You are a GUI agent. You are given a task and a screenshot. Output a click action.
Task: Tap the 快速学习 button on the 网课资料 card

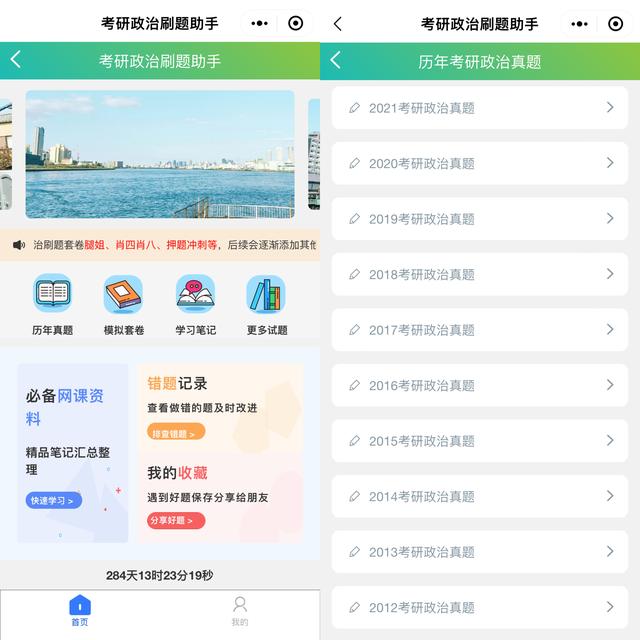tap(53, 500)
